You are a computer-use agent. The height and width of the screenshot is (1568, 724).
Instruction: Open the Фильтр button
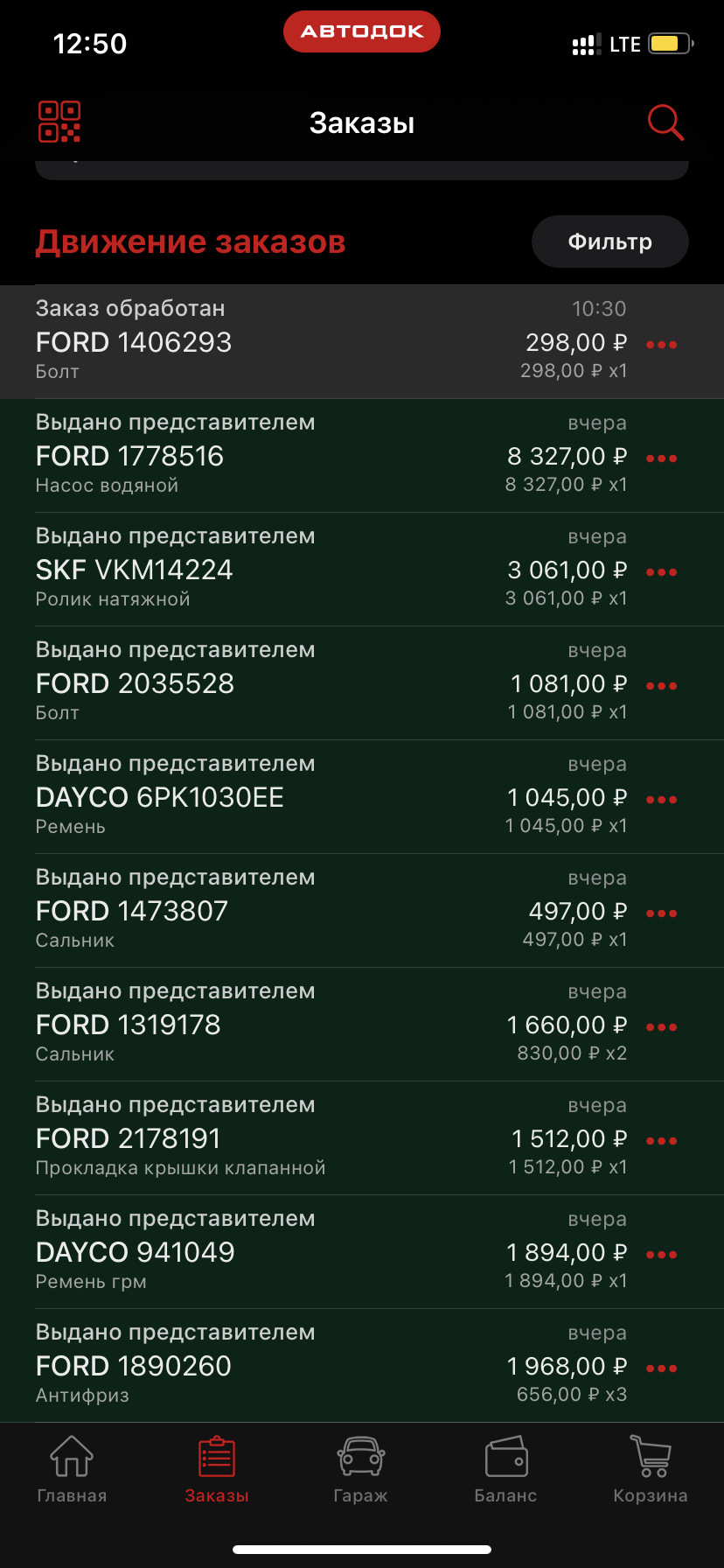click(x=609, y=241)
